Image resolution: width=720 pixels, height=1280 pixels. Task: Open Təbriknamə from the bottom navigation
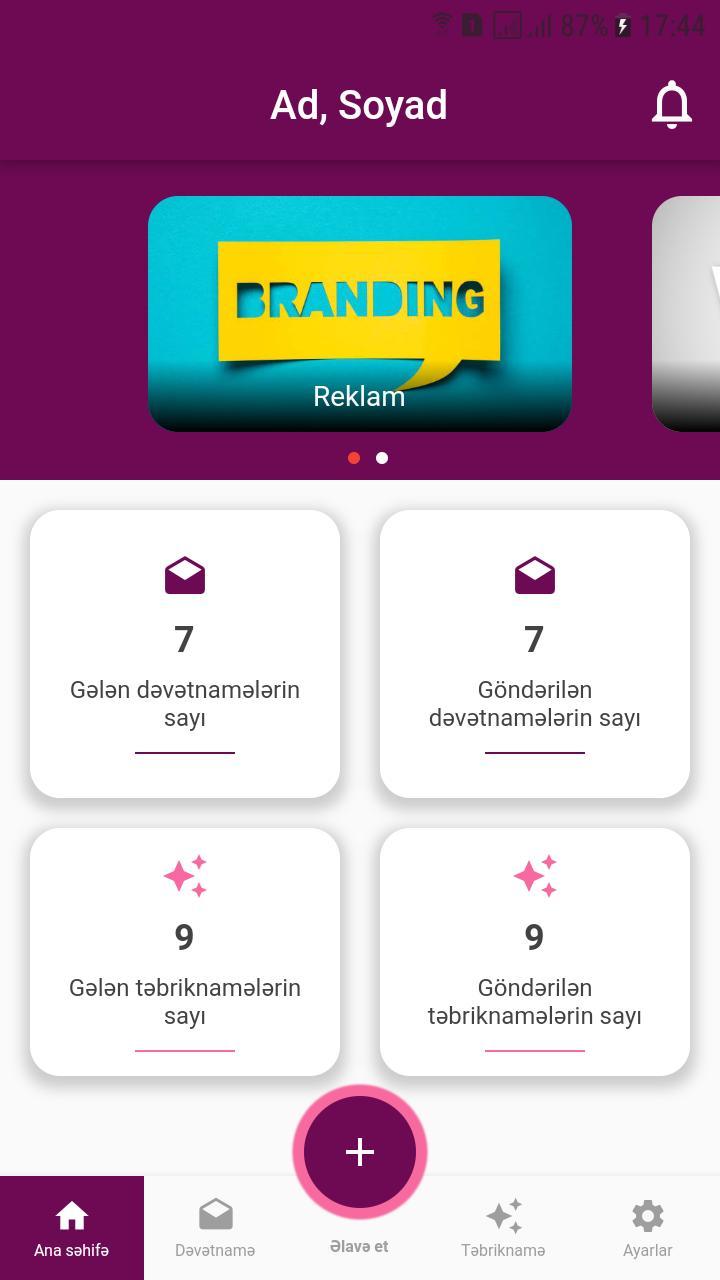tap(503, 1227)
